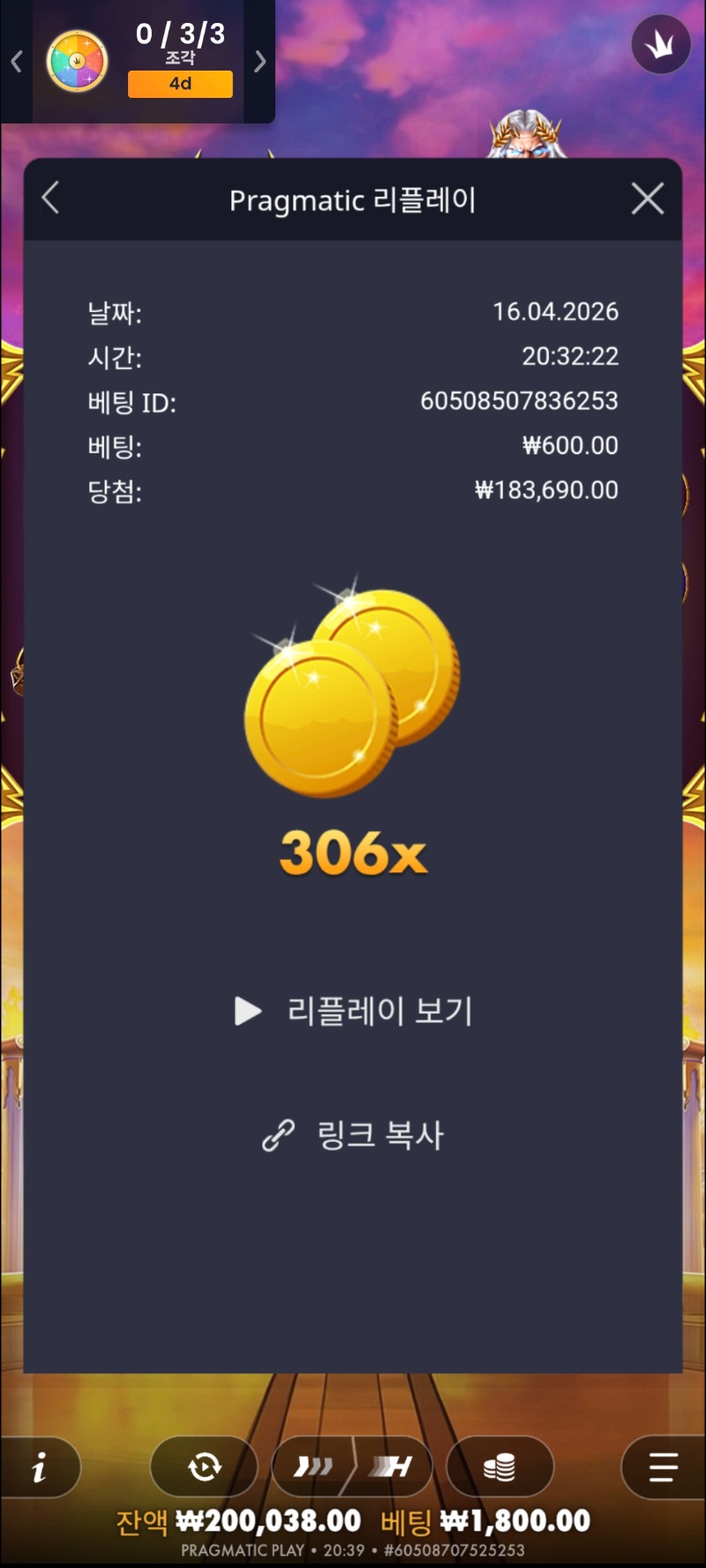Close the Pragmatic replay dialog

[x=648, y=199]
